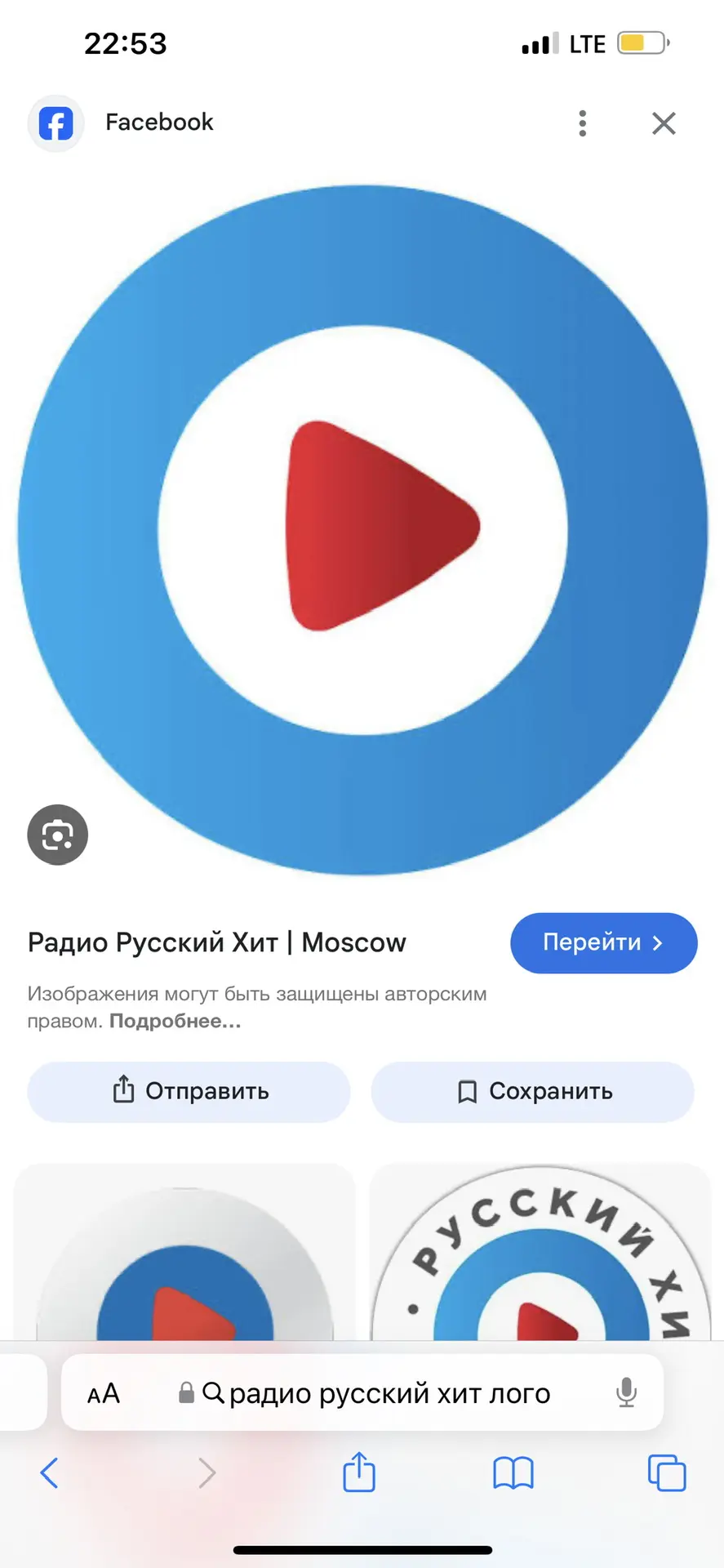Navigate back with the back arrow

point(49,1473)
